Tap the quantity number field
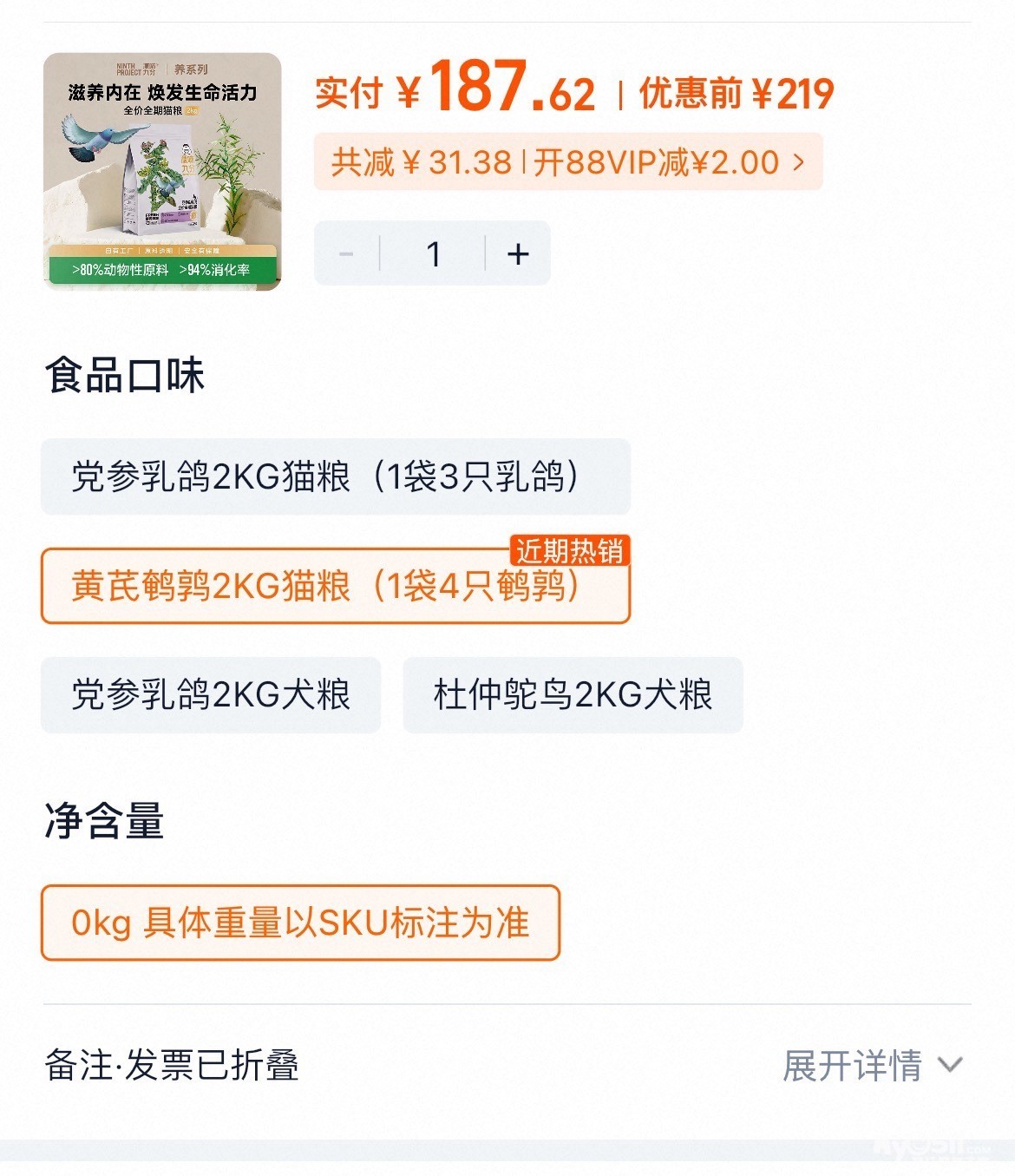Viewport: 1015px width, 1176px height. pos(433,253)
